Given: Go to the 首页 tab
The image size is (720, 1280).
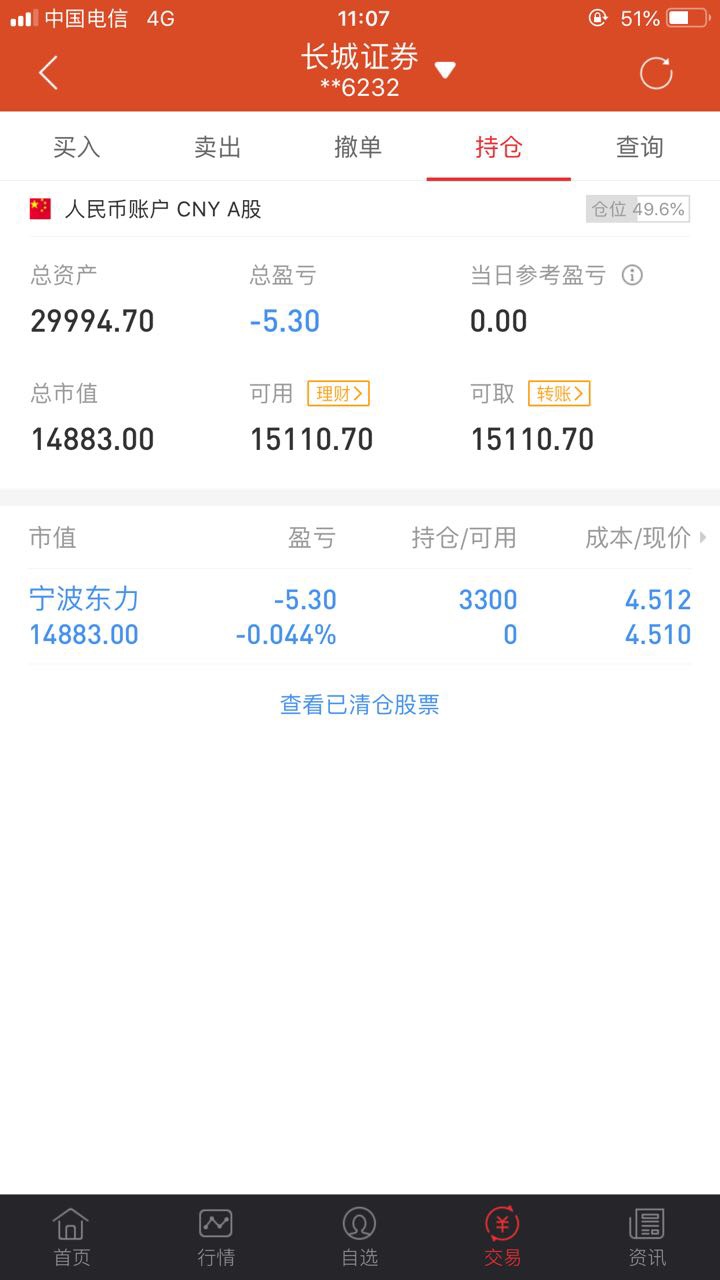Looking at the screenshot, I should pos(72,1236).
